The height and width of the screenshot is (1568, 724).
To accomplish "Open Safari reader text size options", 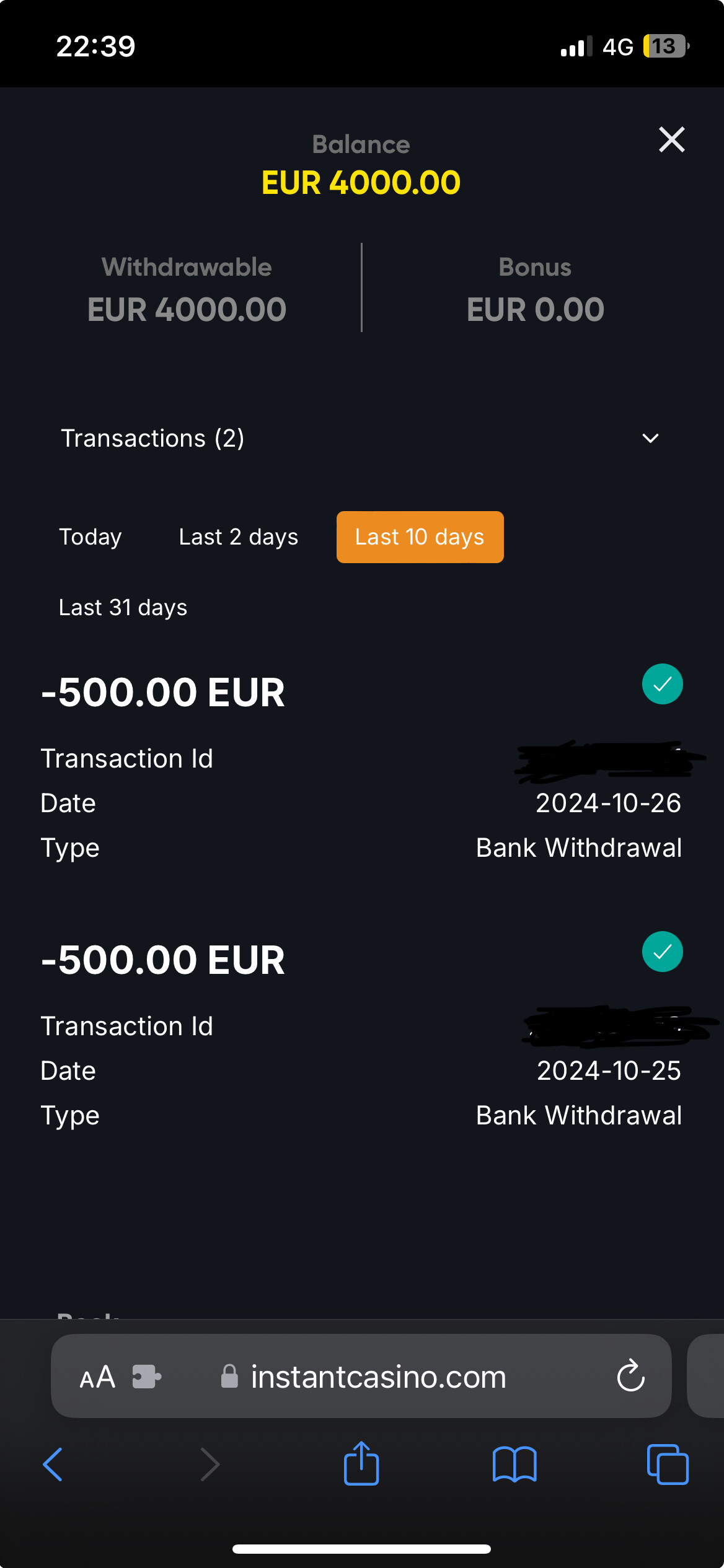I will (x=97, y=1377).
